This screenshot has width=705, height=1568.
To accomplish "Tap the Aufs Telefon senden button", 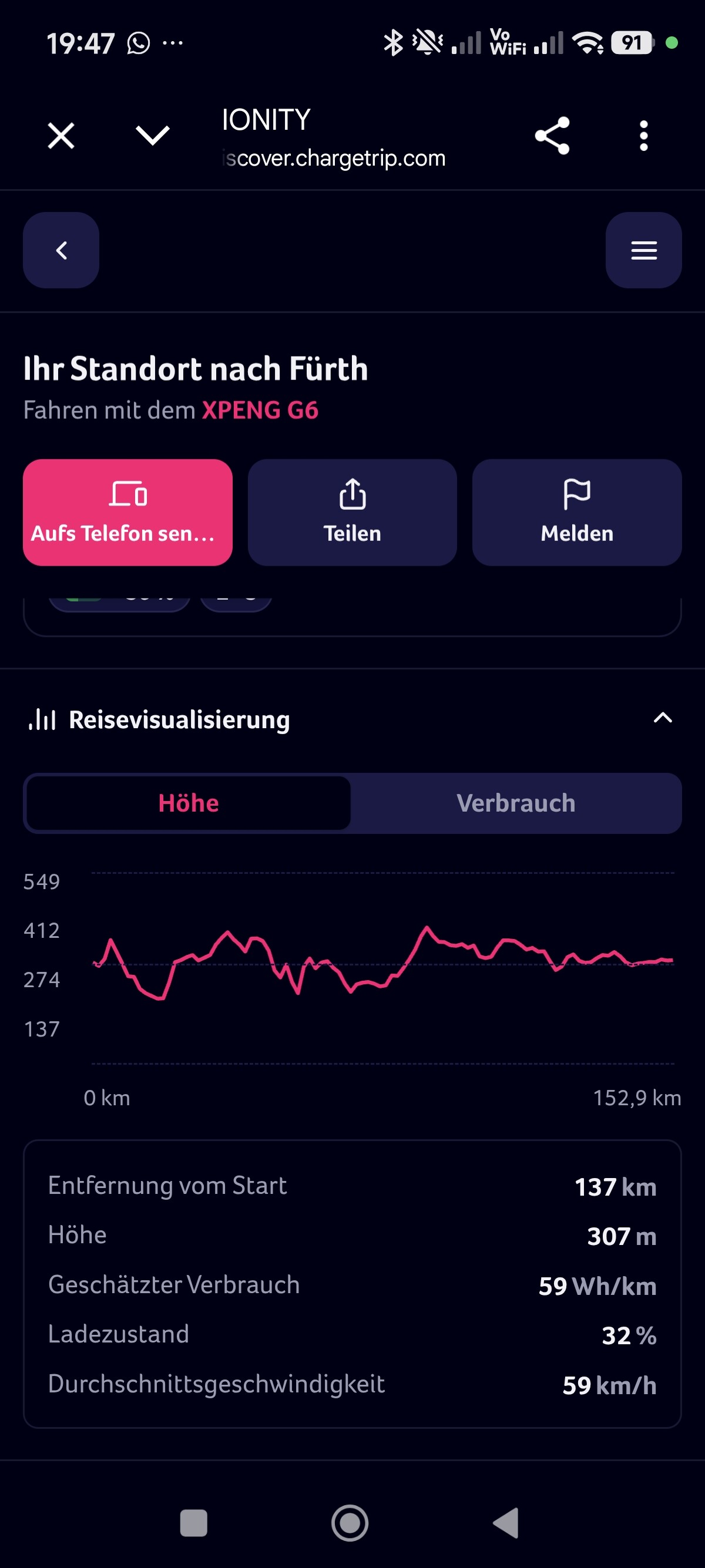I will (x=128, y=513).
